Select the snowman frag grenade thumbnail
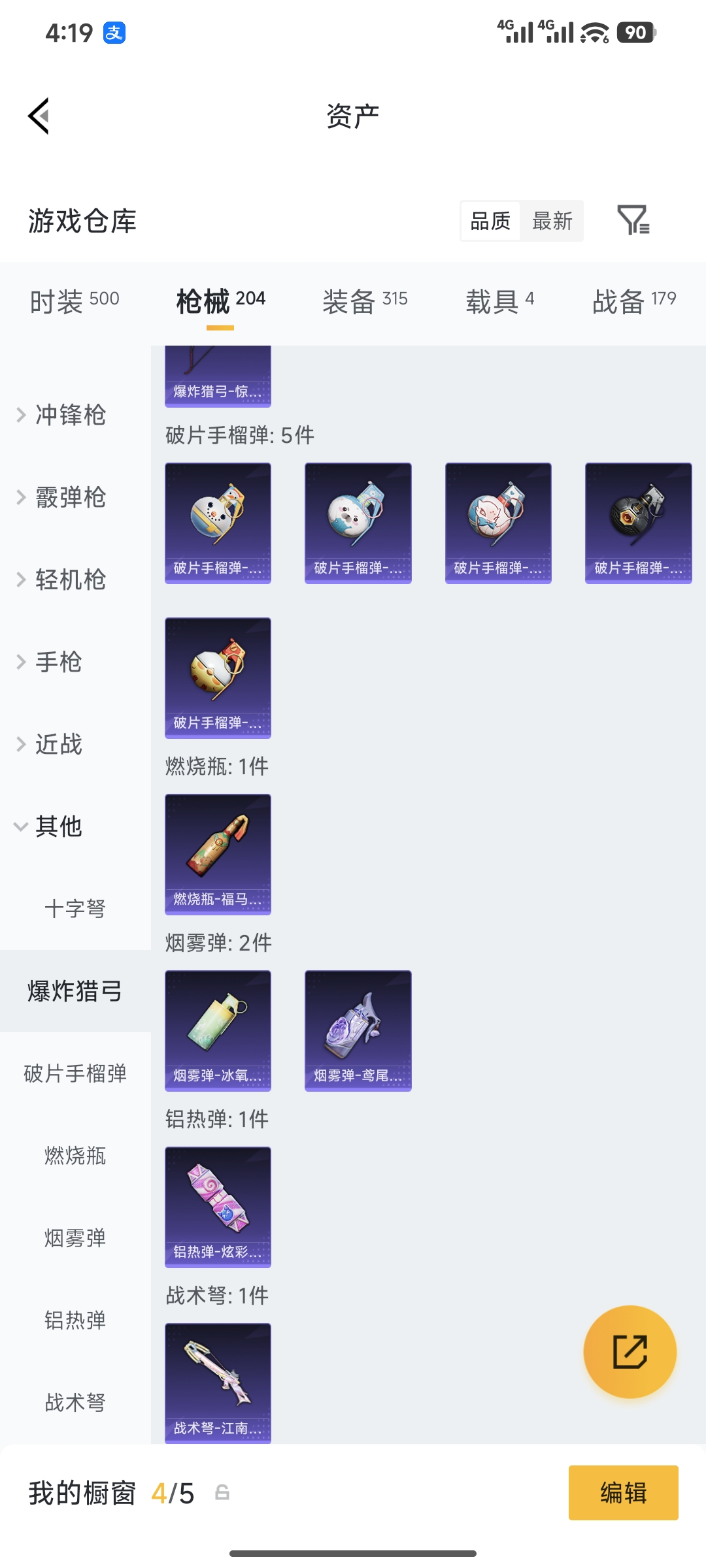Screen dimensions: 706x1568 [x=218, y=523]
